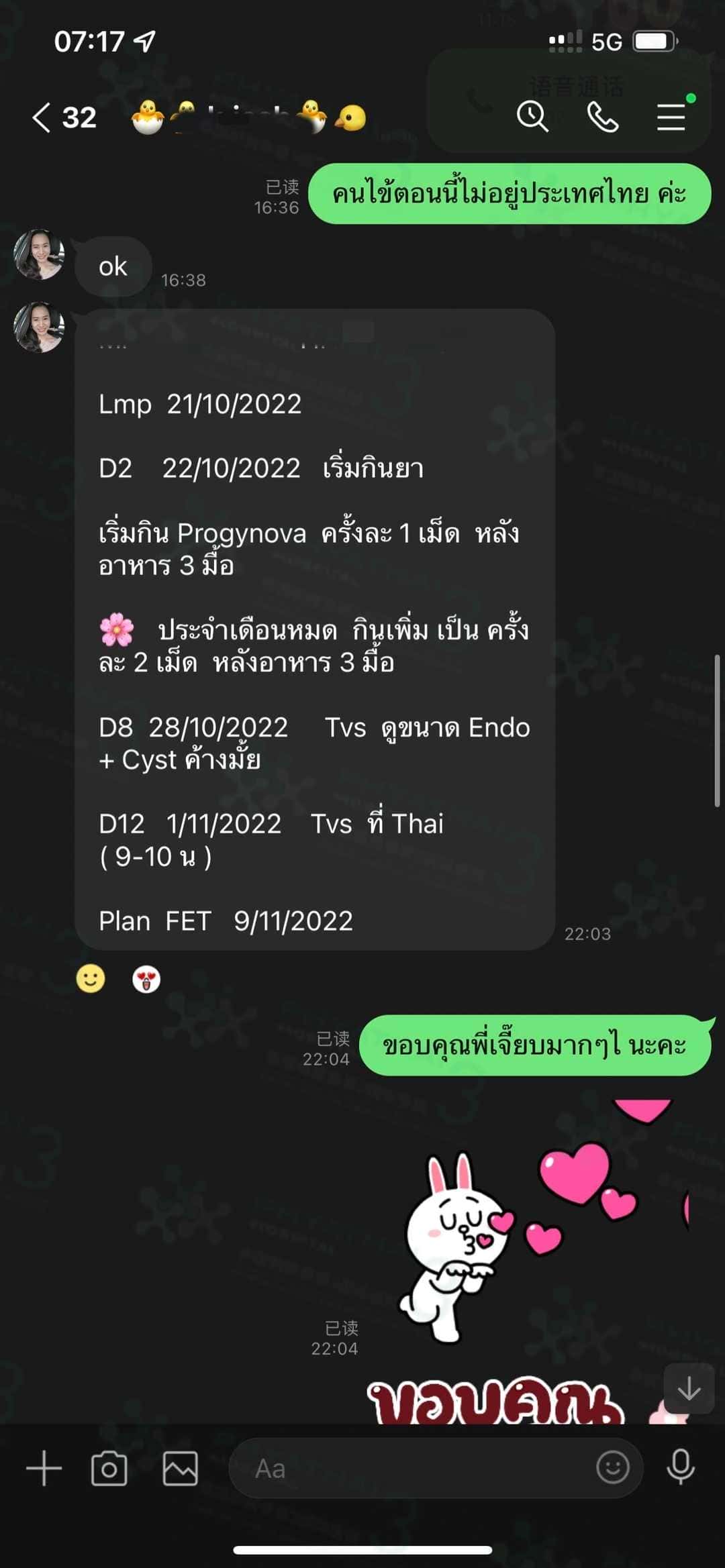Image resolution: width=725 pixels, height=1568 pixels.
Task: Jump to the latest message
Action: coord(689,1389)
